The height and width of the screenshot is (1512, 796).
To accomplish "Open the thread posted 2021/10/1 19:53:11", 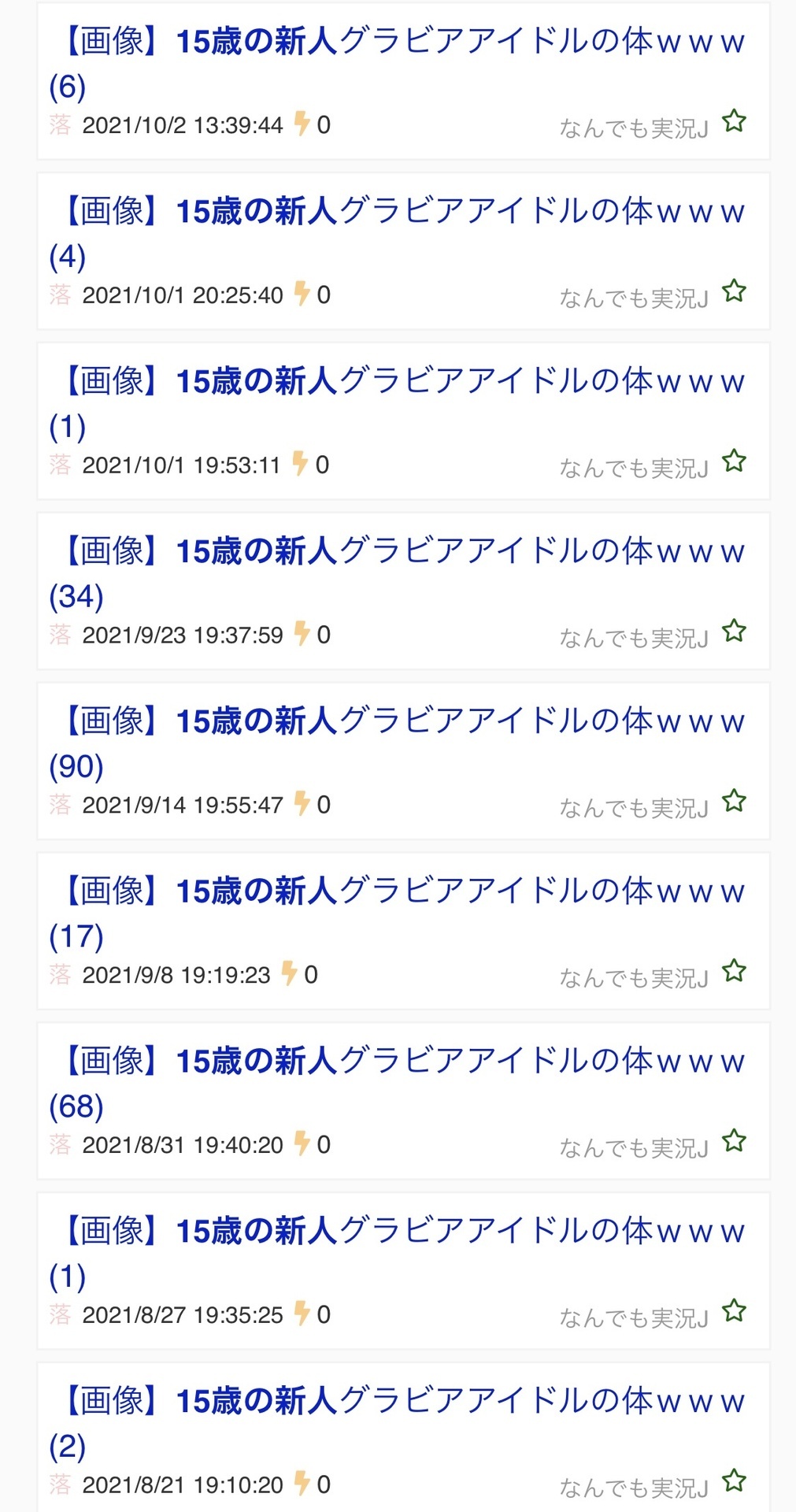I will coord(398,403).
